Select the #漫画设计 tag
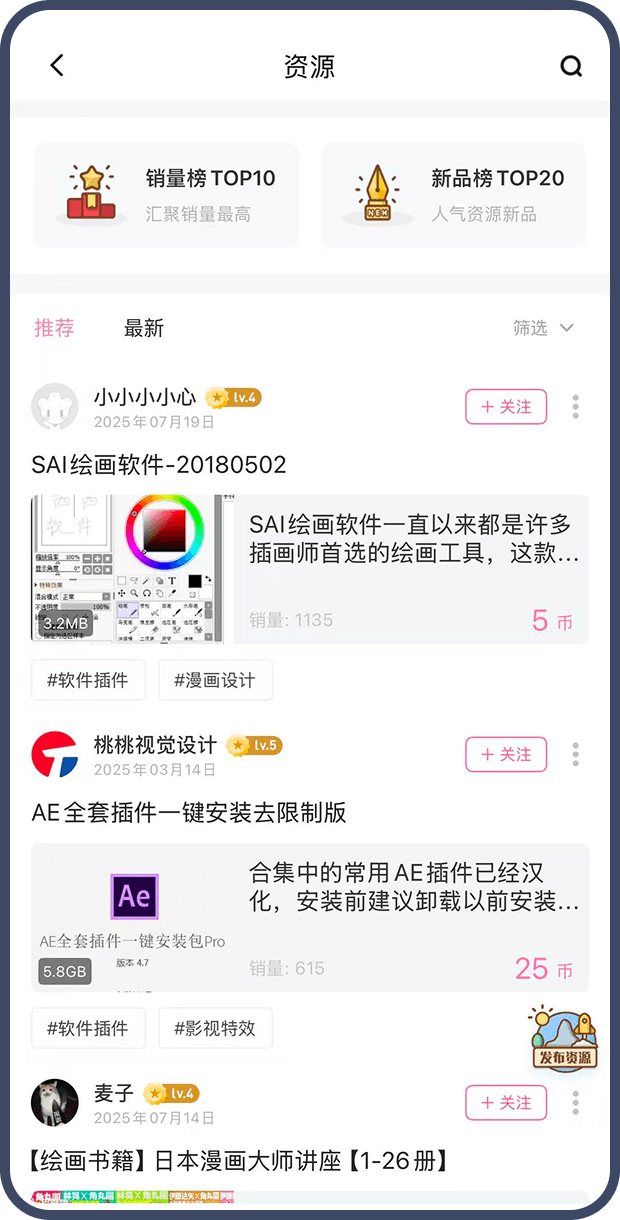This screenshot has height=1220, width=620. click(215, 680)
